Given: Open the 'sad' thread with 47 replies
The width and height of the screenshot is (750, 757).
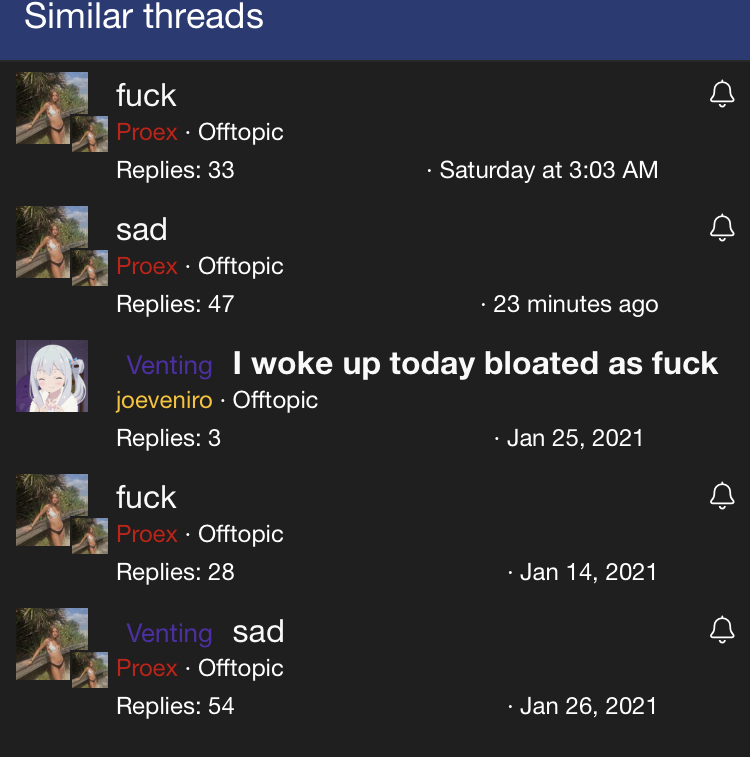Looking at the screenshot, I should pyautogui.click(x=141, y=229).
